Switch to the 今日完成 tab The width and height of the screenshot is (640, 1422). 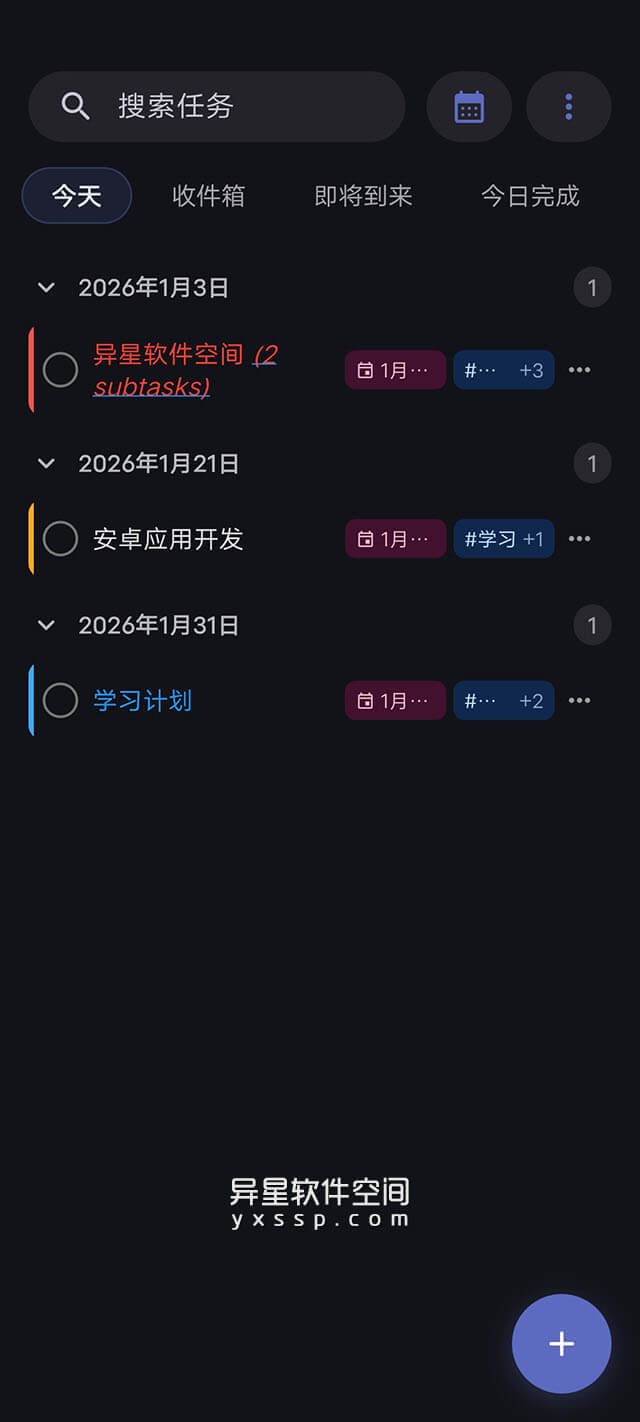pos(530,195)
